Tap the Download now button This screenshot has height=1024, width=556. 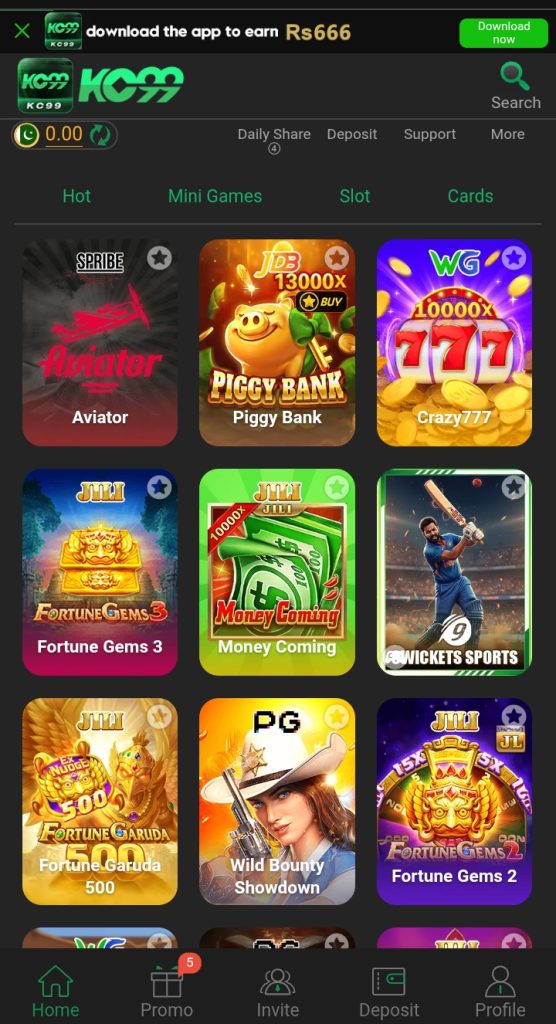tap(503, 33)
